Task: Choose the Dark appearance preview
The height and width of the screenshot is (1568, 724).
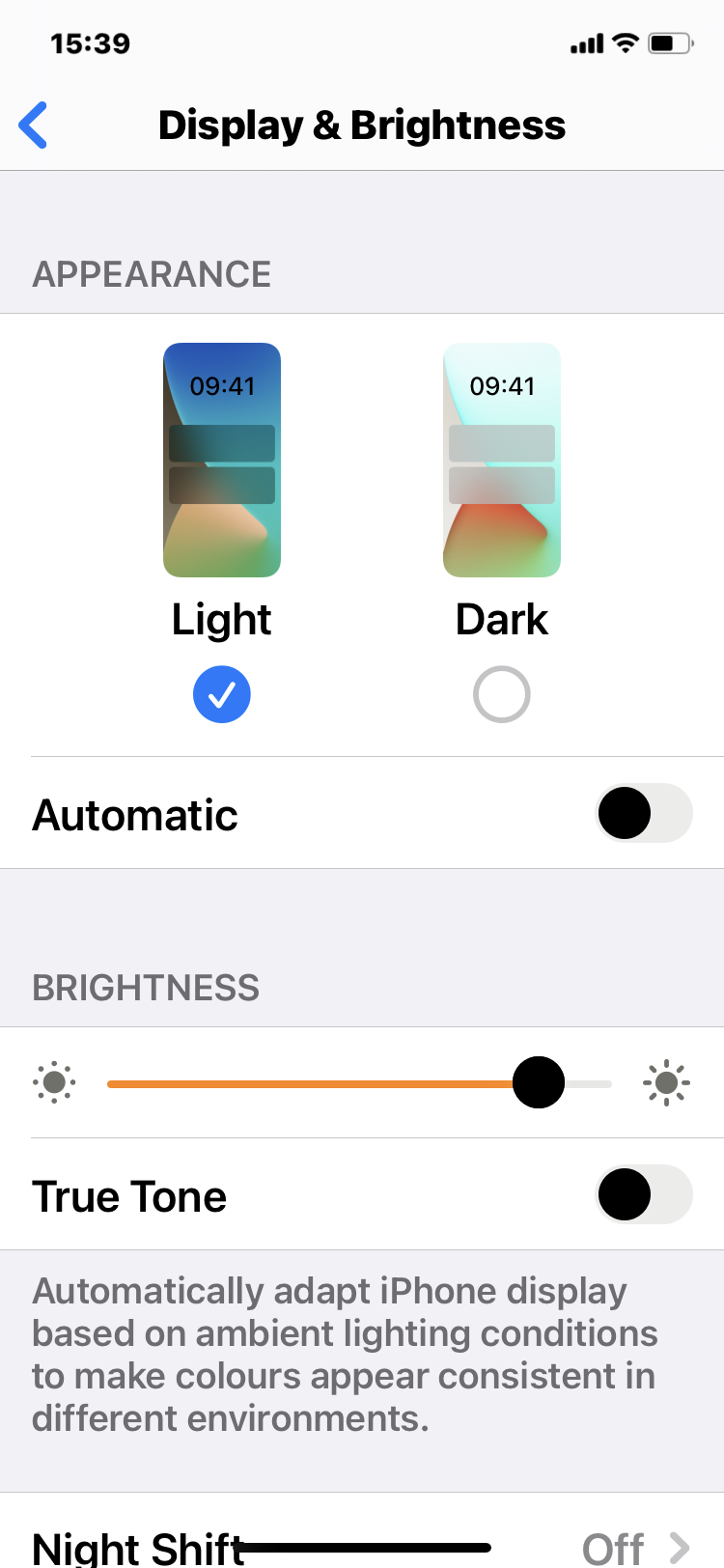Action: (502, 460)
